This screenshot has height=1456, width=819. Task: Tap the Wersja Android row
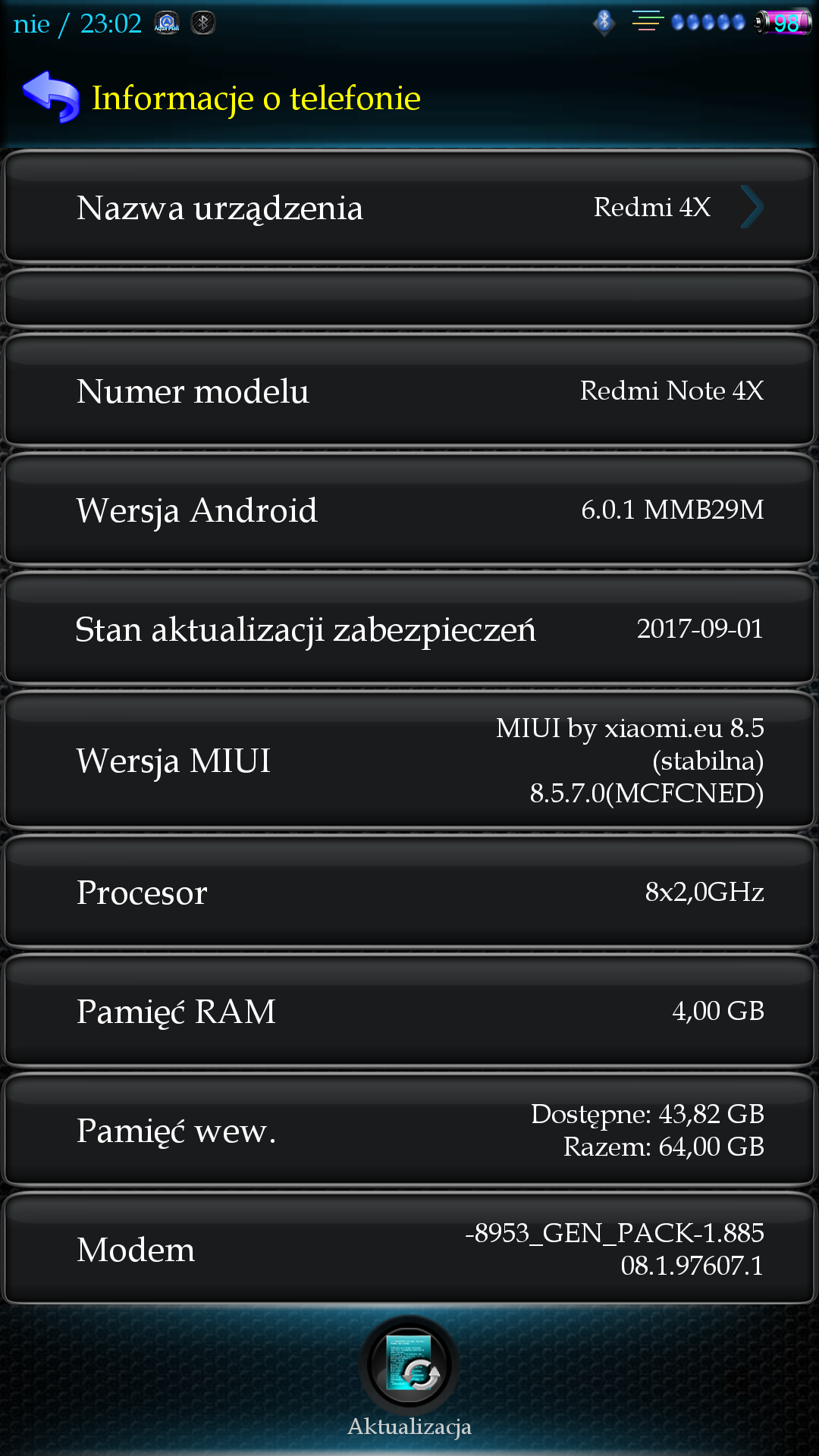[409, 510]
